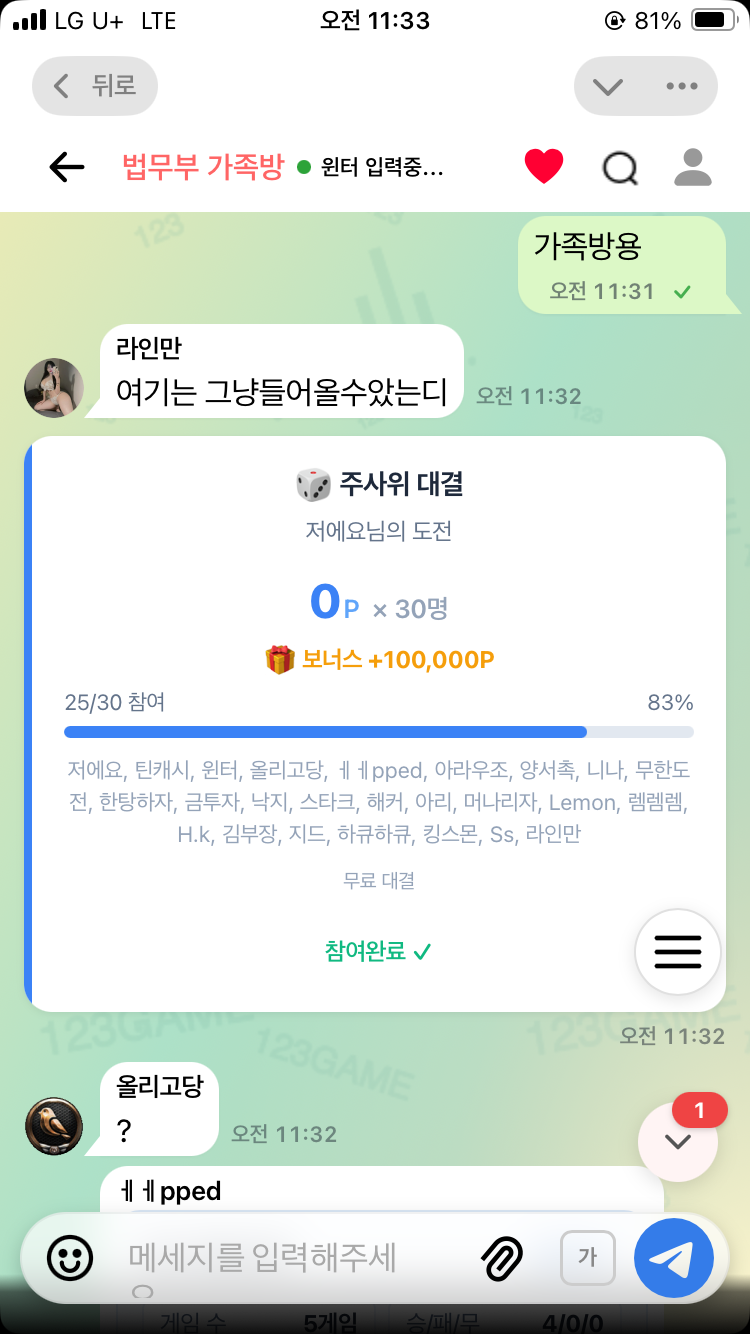Expand the chevron dropdown in top pill
The width and height of the screenshot is (750, 1334).
(x=607, y=86)
